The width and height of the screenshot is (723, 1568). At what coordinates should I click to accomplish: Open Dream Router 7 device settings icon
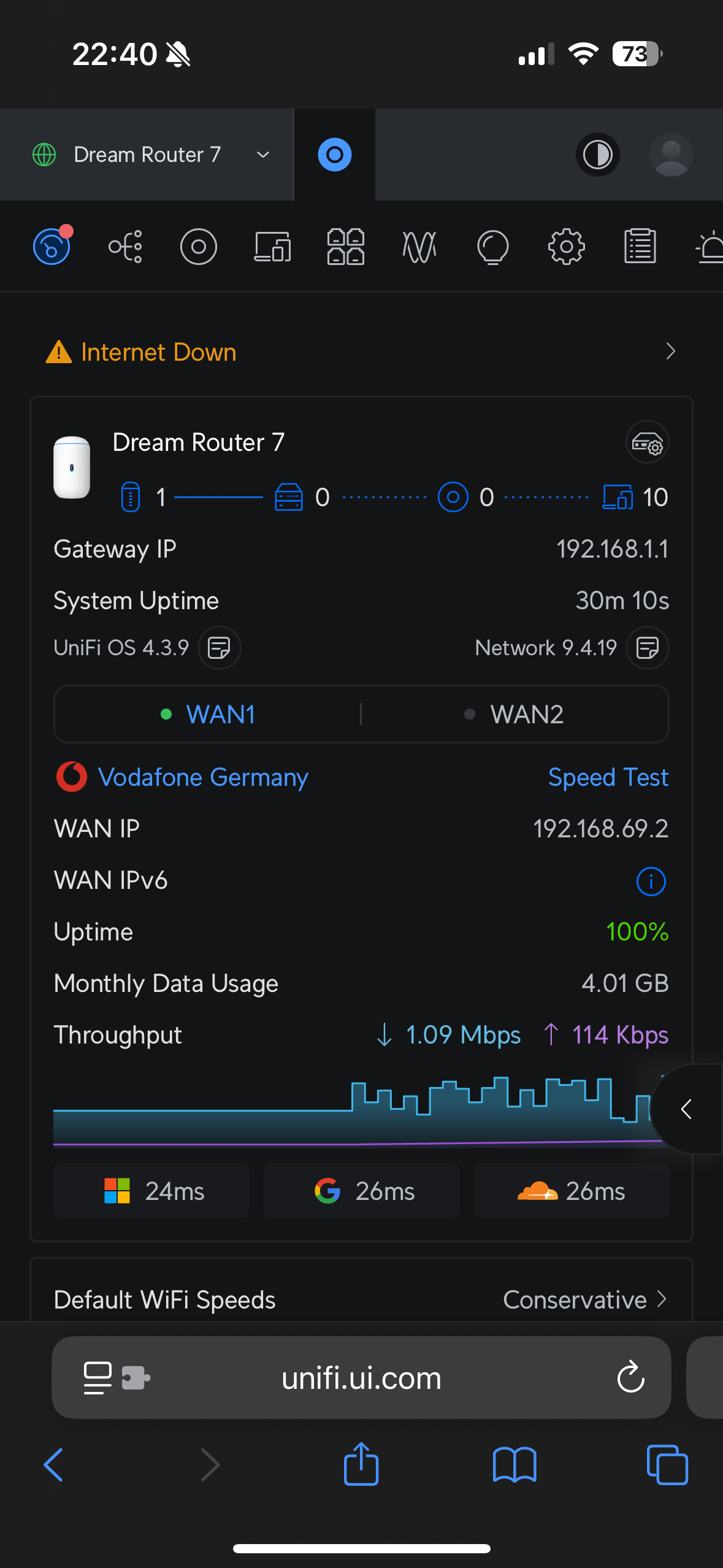pyautogui.click(x=647, y=442)
